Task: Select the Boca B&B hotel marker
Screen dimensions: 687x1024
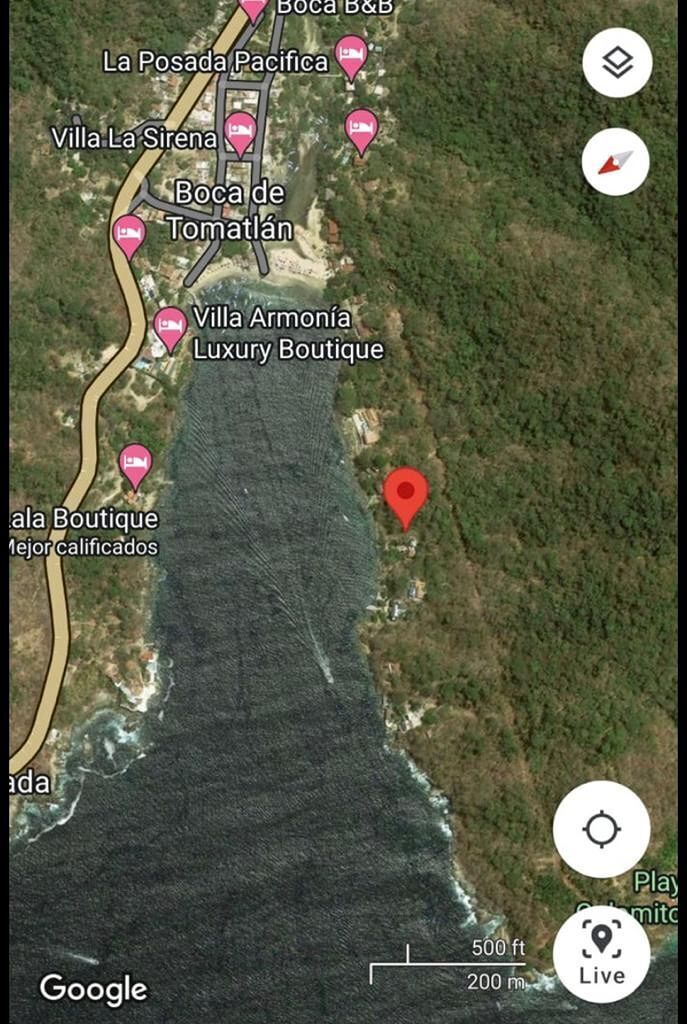Action: click(254, 9)
